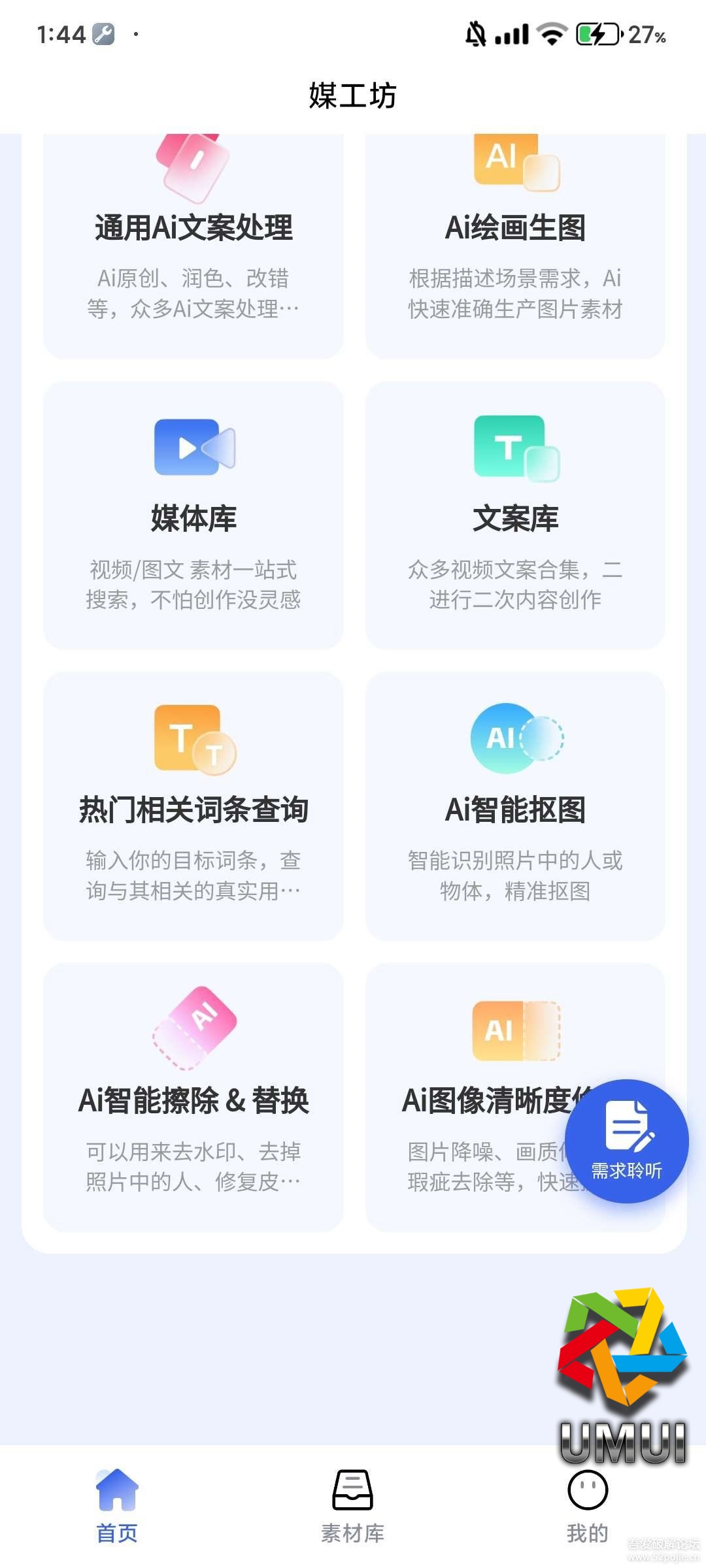706x1568 pixels.
Task: Open Ai智能擦除 & 替换 tool
Action: pyautogui.click(x=193, y=1098)
